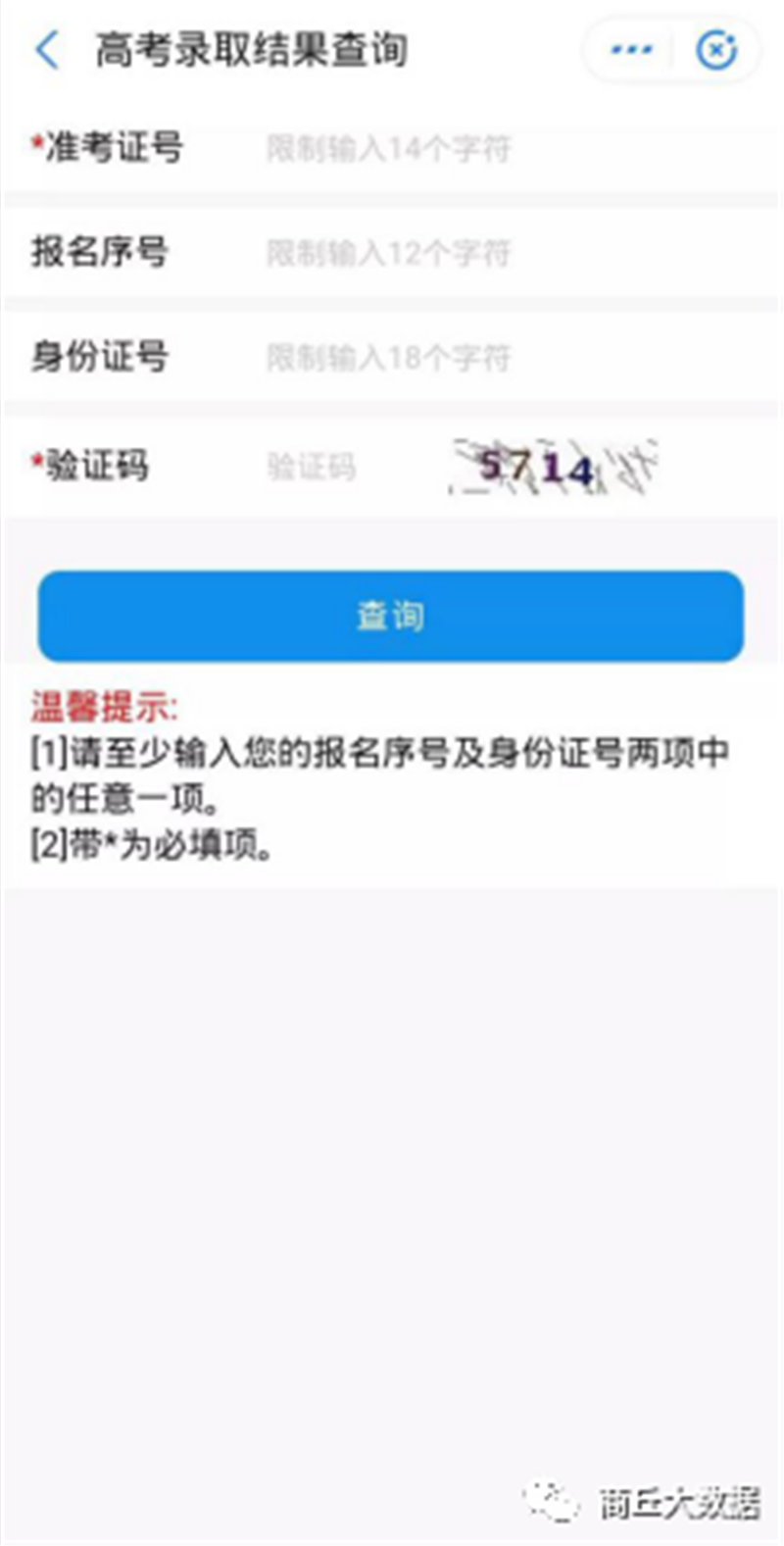Open the three-dot more options menu
This screenshot has height=1546, width=784.
(630, 49)
